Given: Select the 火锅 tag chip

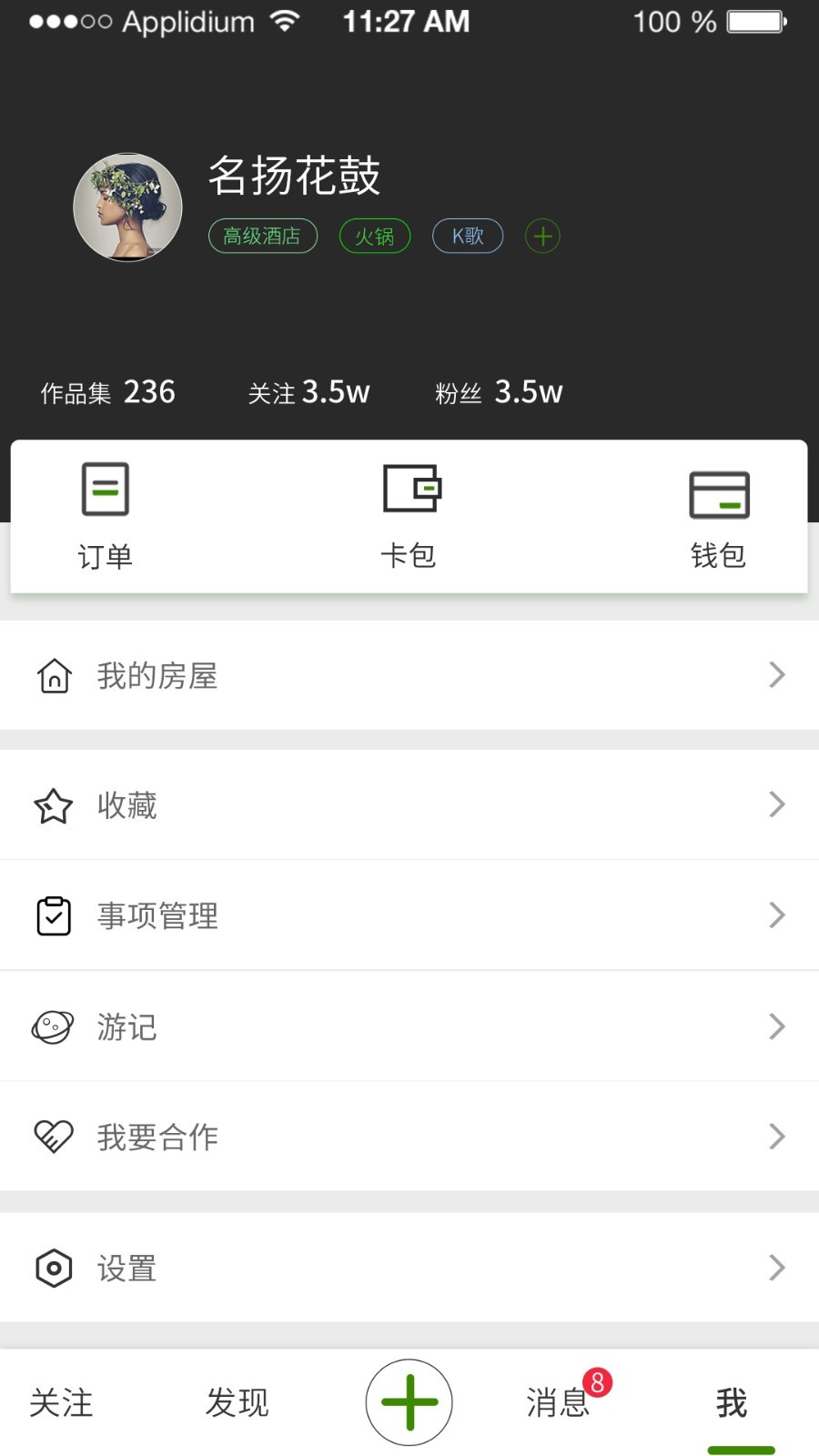Looking at the screenshot, I should coord(374,237).
